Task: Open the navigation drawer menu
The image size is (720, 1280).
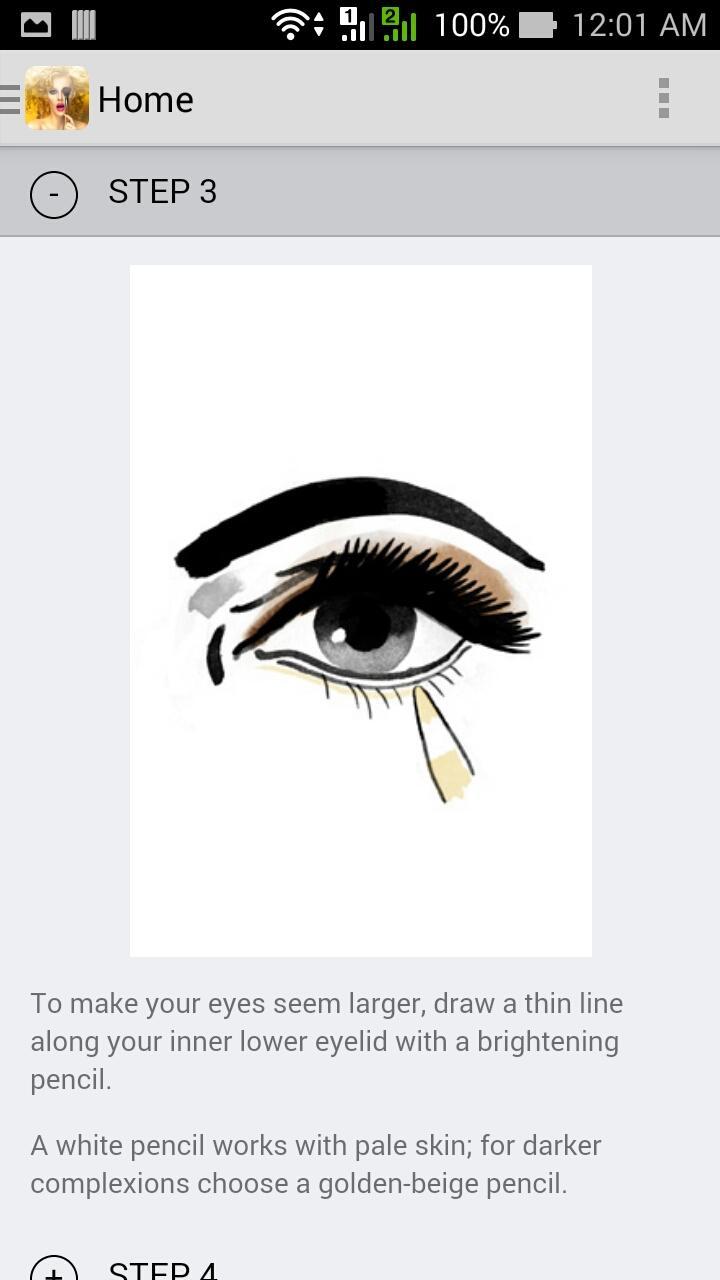Action: (x=8, y=98)
